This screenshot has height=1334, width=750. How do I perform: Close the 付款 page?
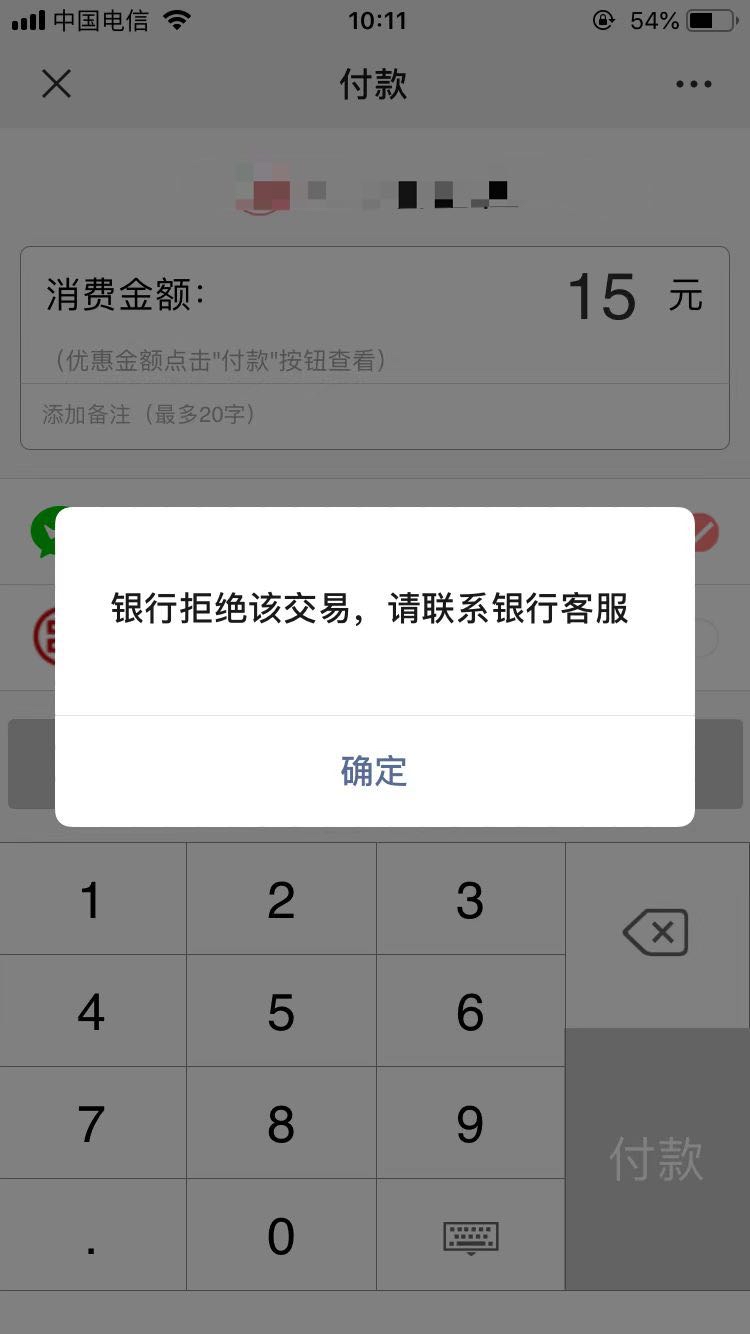(x=57, y=84)
